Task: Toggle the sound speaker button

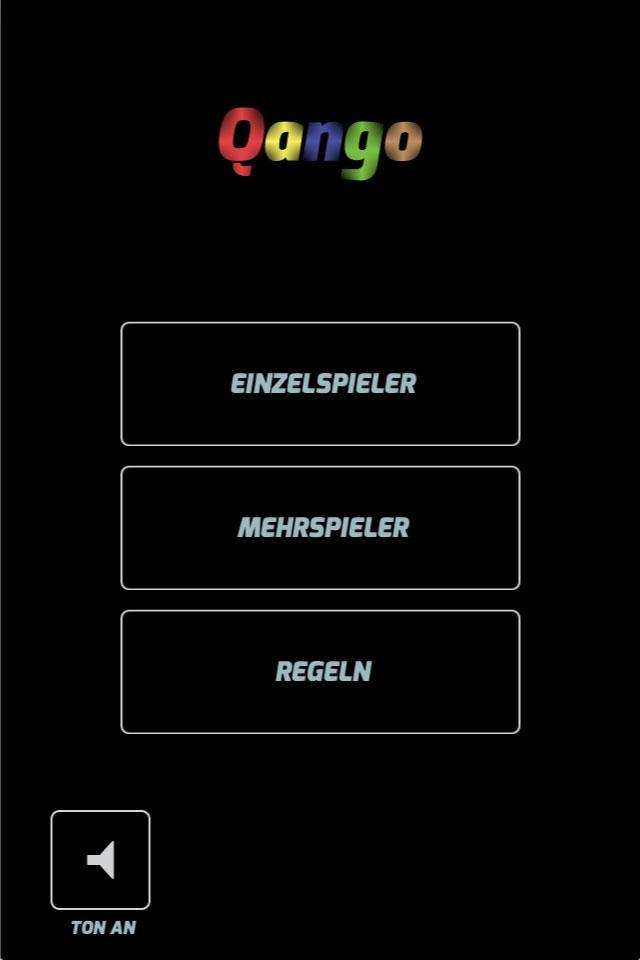Action: [100, 860]
